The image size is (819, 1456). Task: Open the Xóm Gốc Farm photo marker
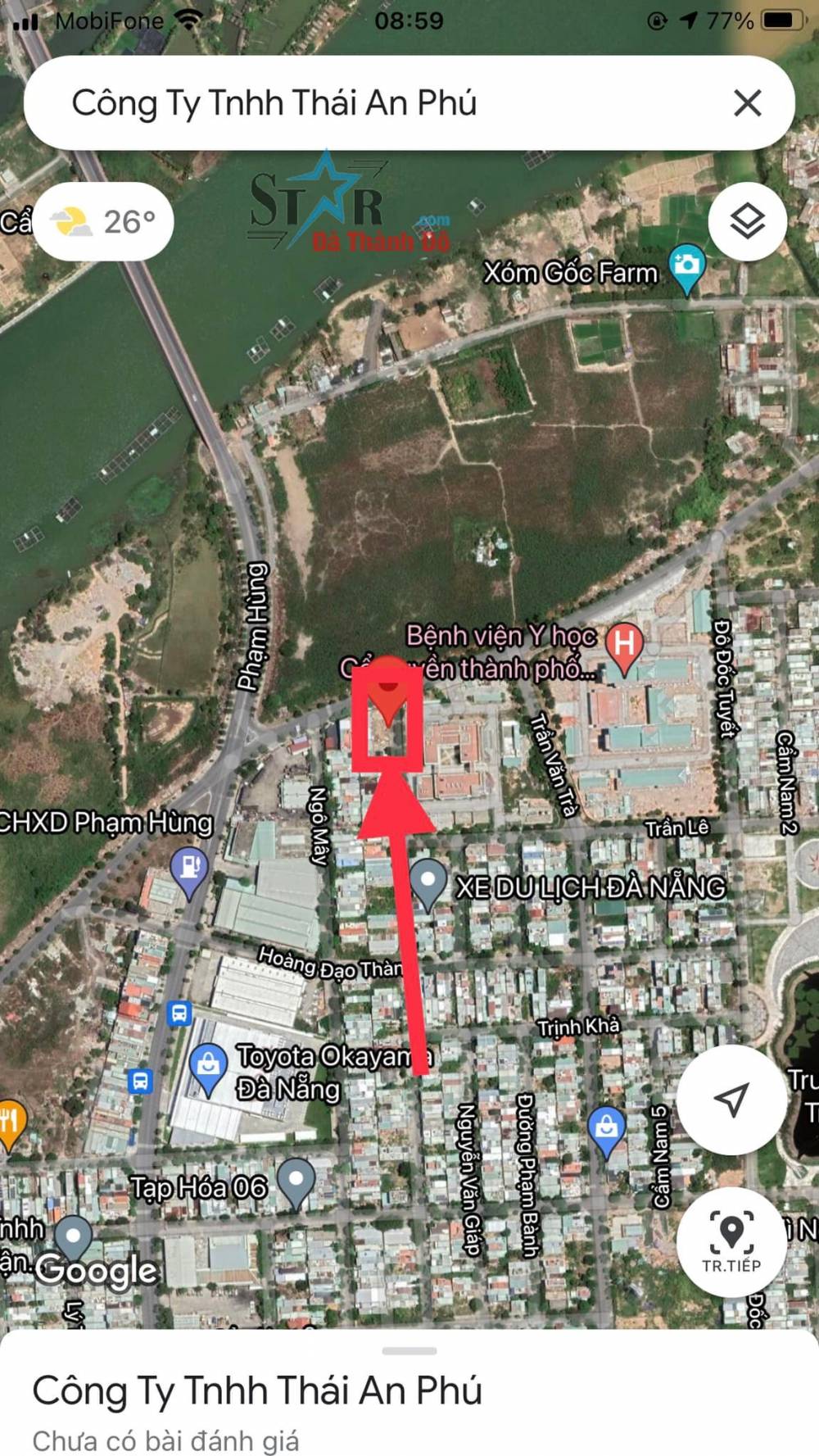(x=686, y=268)
